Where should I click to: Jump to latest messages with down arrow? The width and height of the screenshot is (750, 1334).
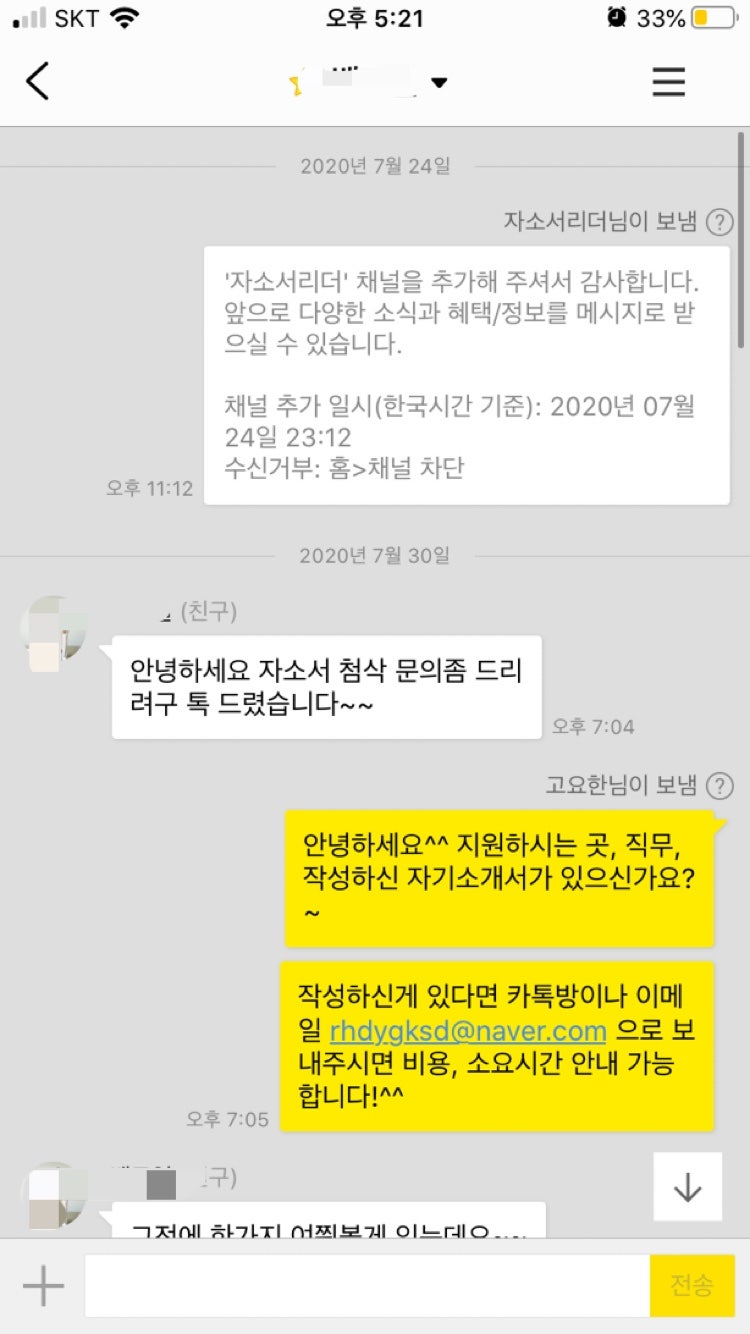coord(687,1186)
